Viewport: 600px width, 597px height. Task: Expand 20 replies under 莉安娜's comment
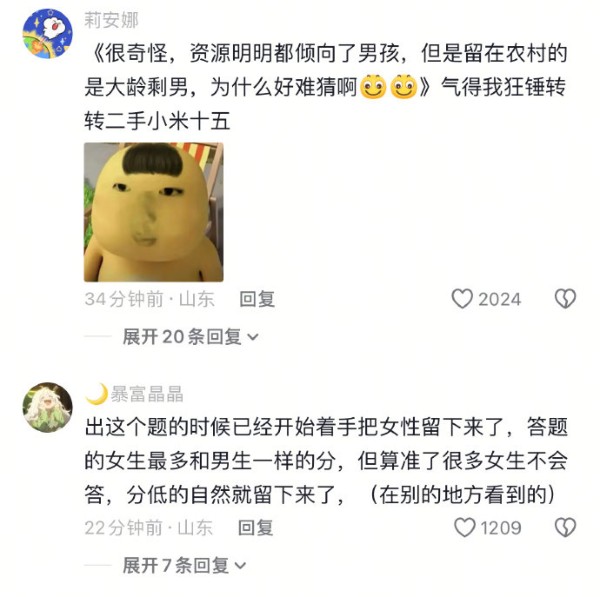click(190, 337)
